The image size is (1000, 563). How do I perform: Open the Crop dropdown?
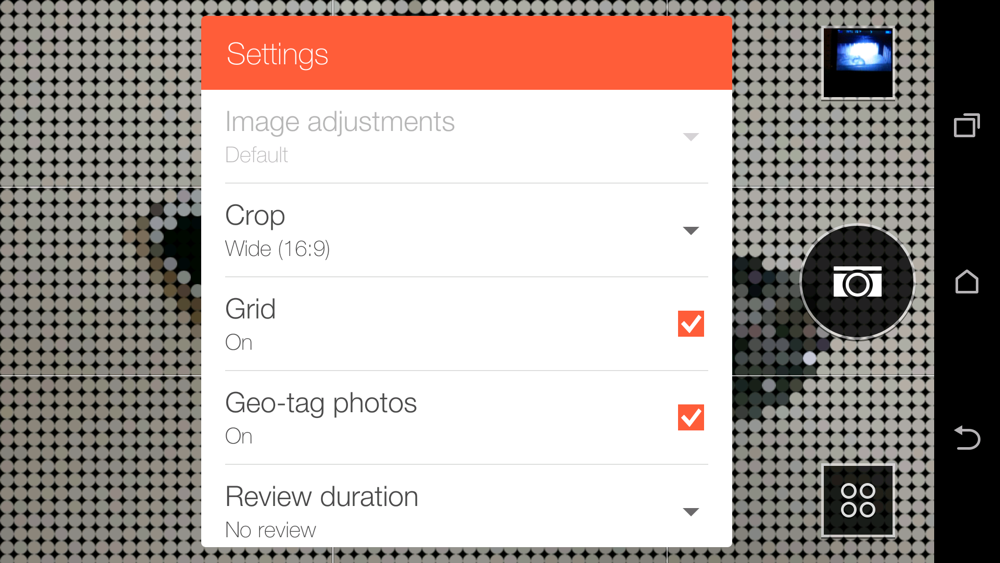coord(690,231)
